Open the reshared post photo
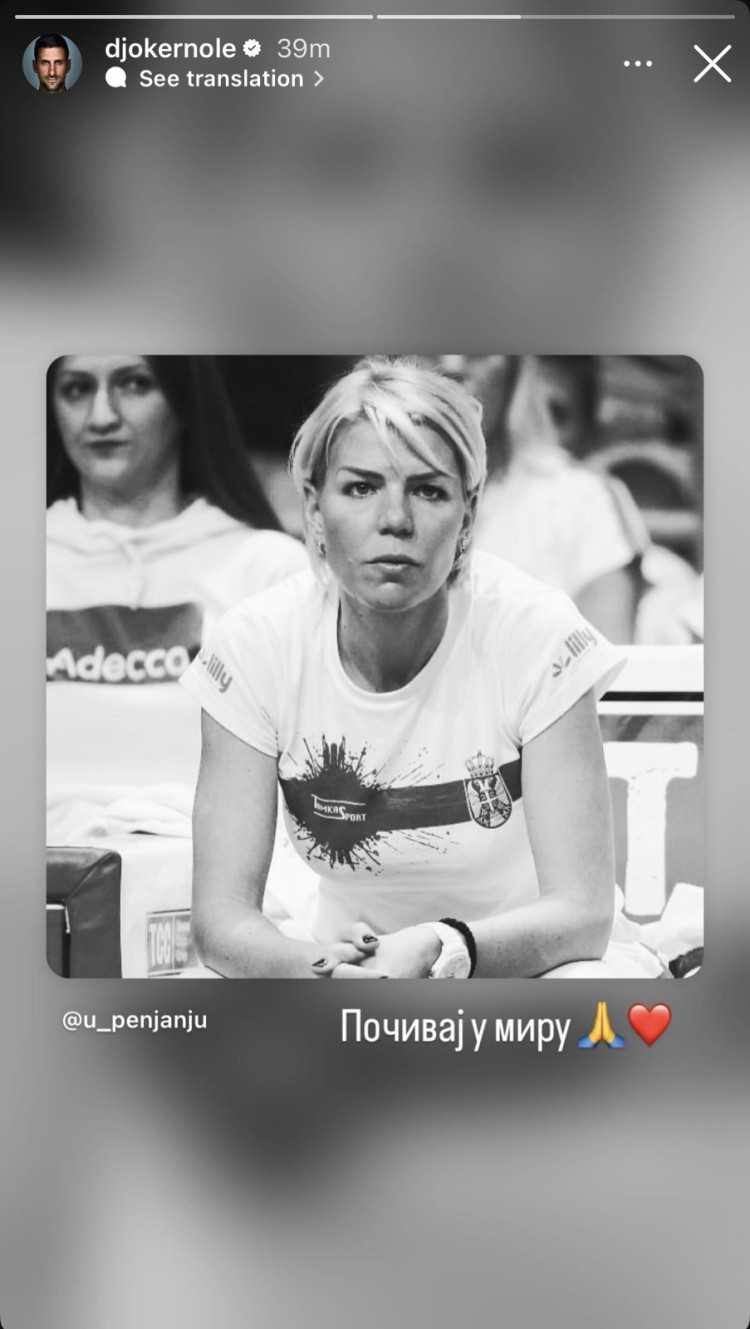The width and height of the screenshot is (750, 1329). [375, 665]
